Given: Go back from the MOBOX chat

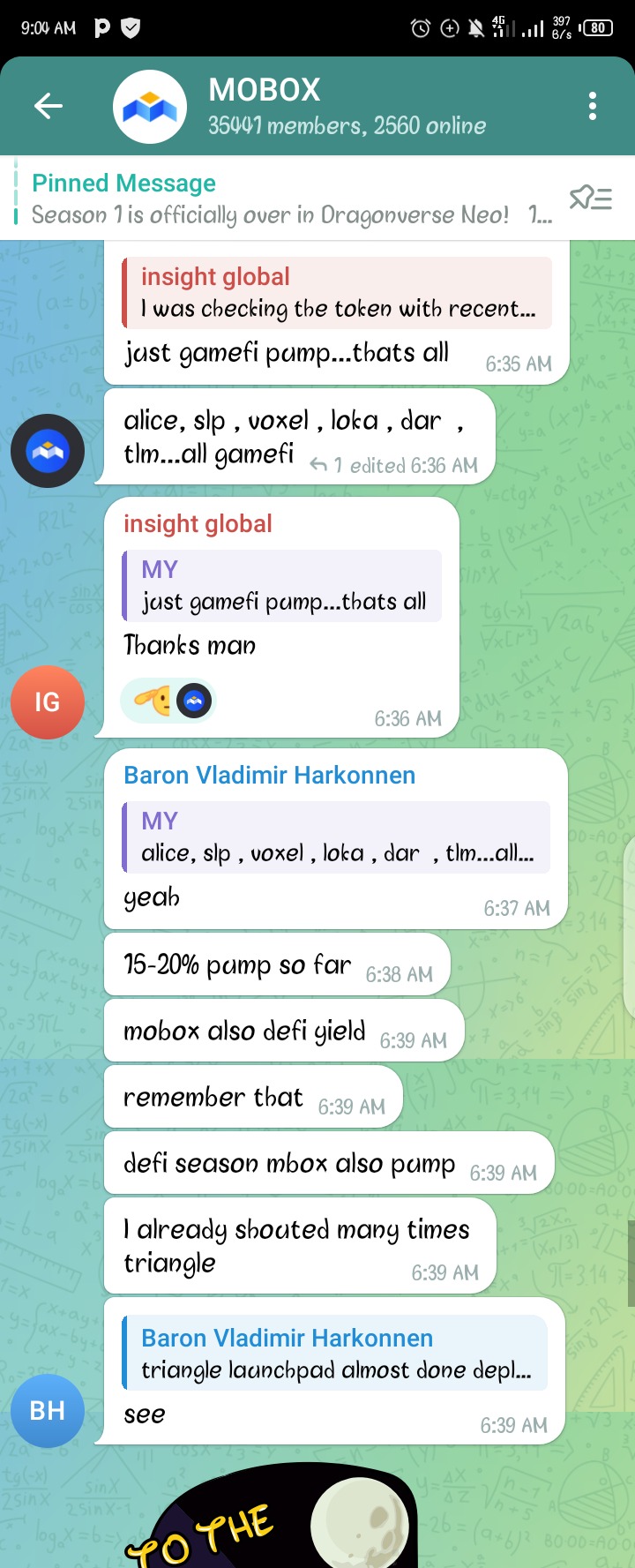Looking at the screenshot, I should [x=49, y=107].
